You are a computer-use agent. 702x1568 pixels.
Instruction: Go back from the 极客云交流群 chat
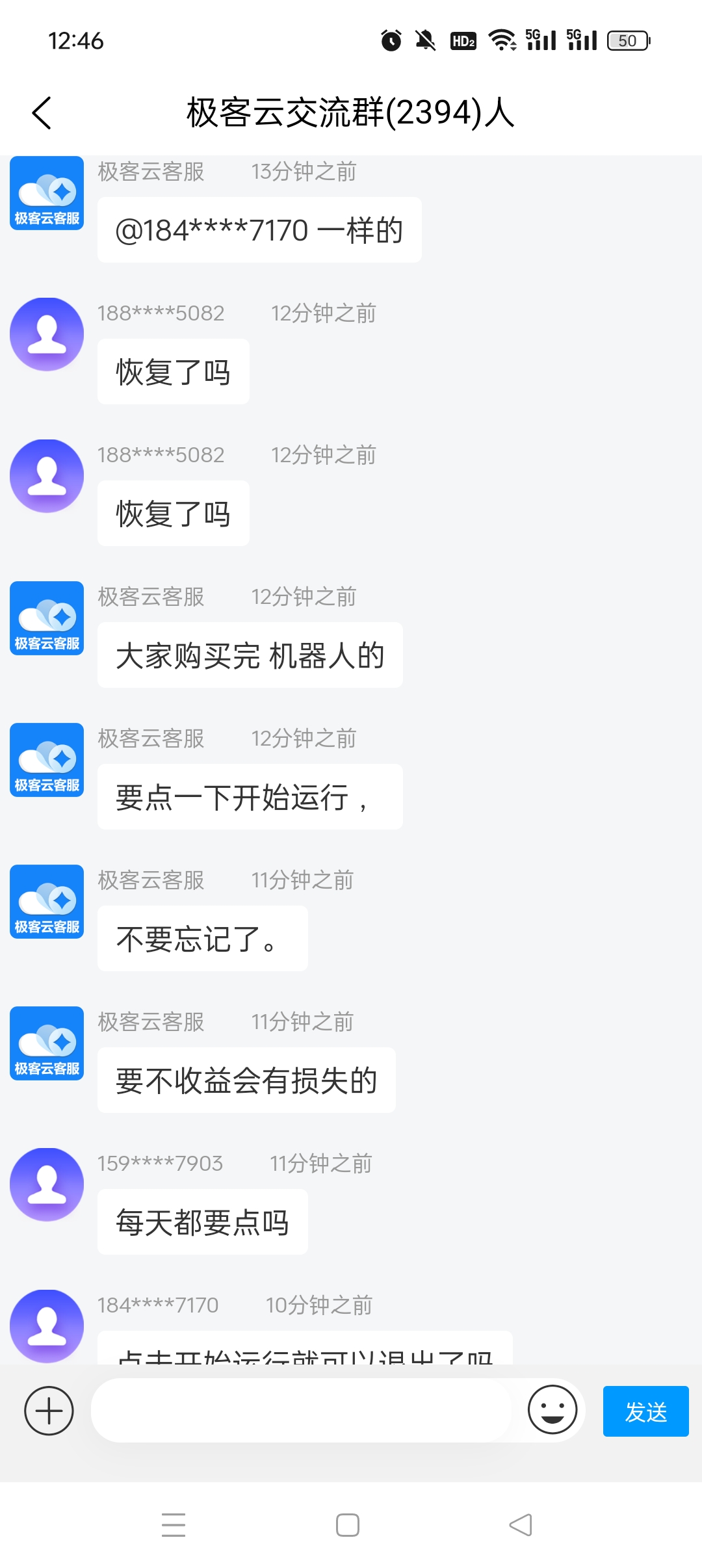click(x=42, y=113)
